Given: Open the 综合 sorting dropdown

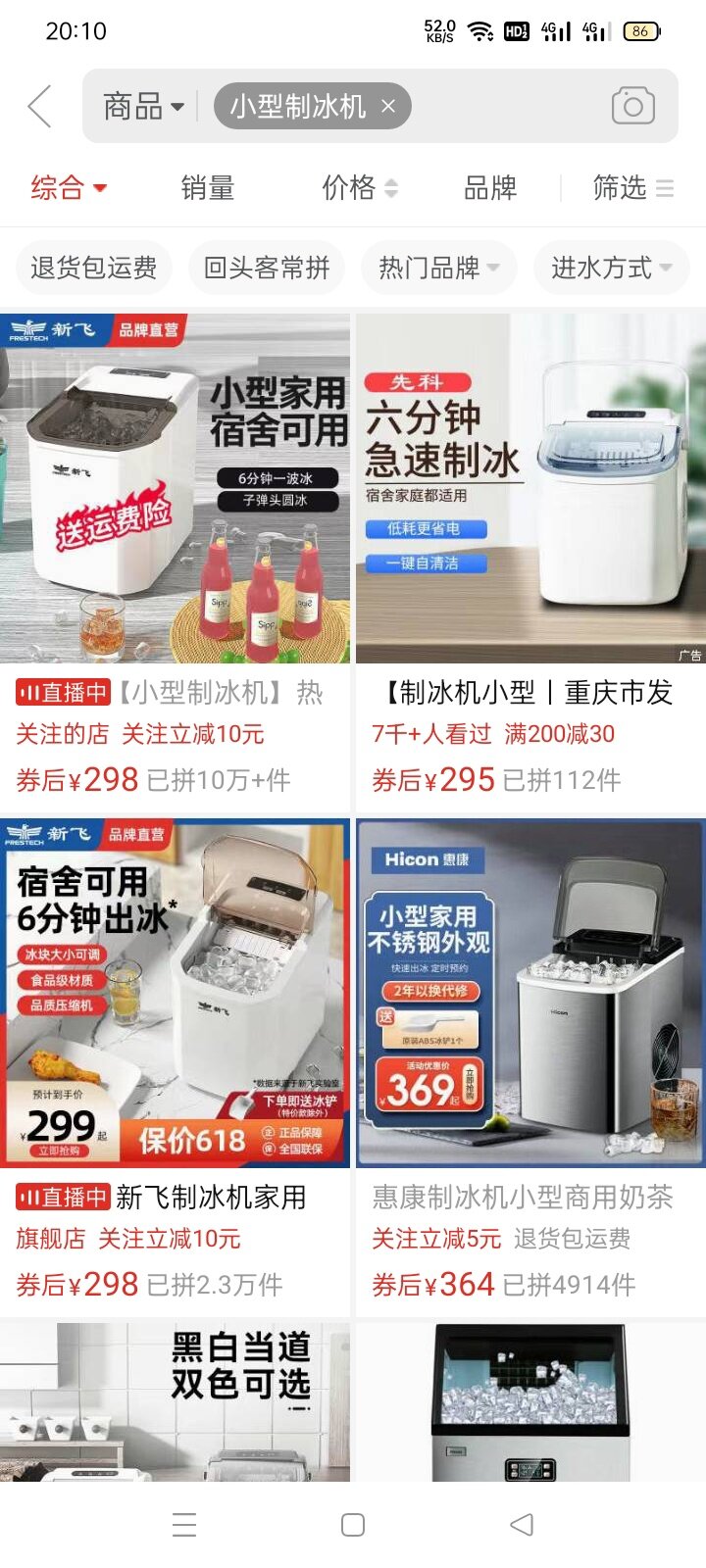Looking at the screenshot, I should point(68,187).
